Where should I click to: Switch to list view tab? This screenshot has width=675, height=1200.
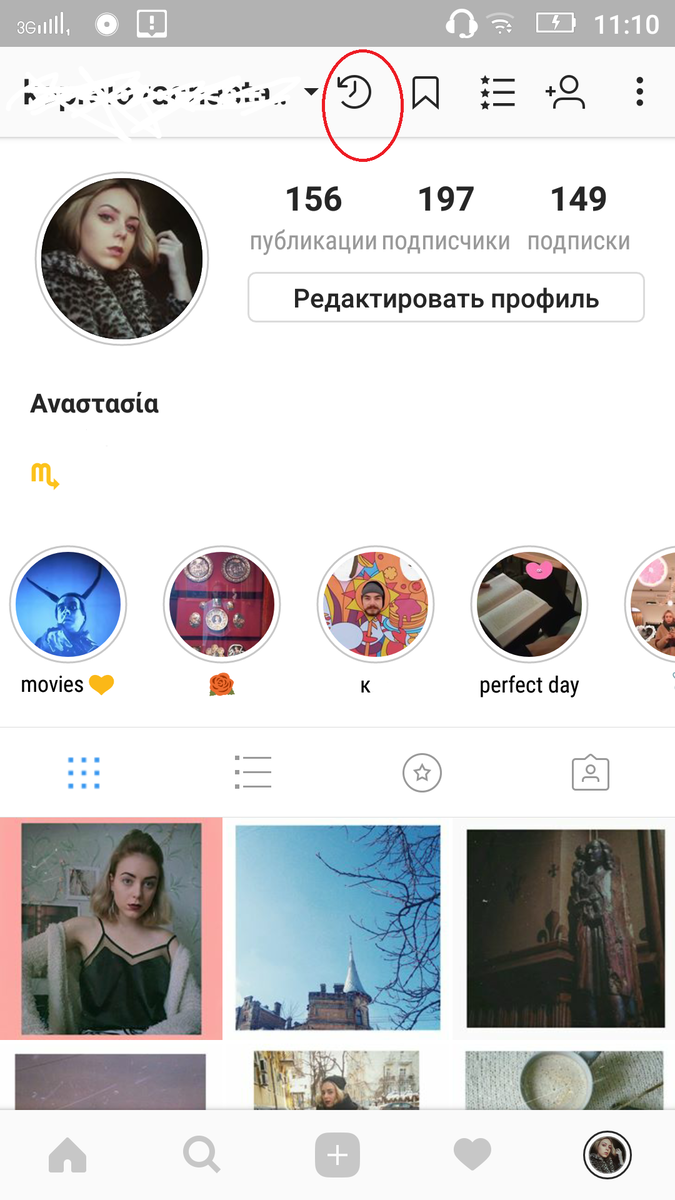(253, 772)
